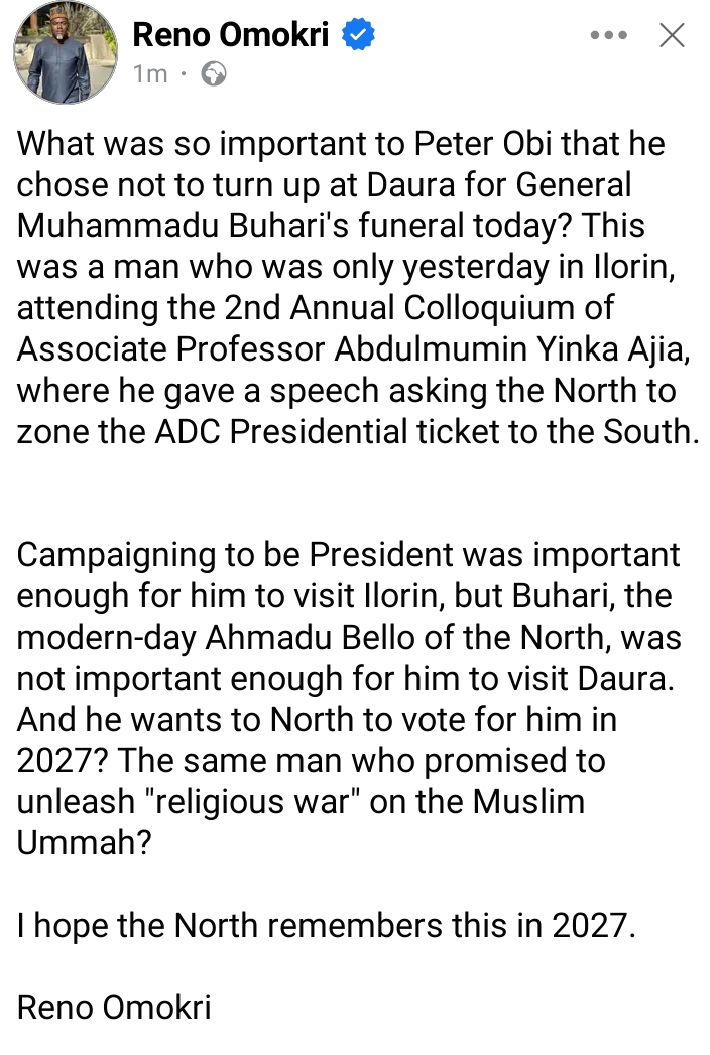Image resolution: width=710 pixels, height=1055 pixels.
Task: Open the post's three-dot options menu
Action: (608, 36)
